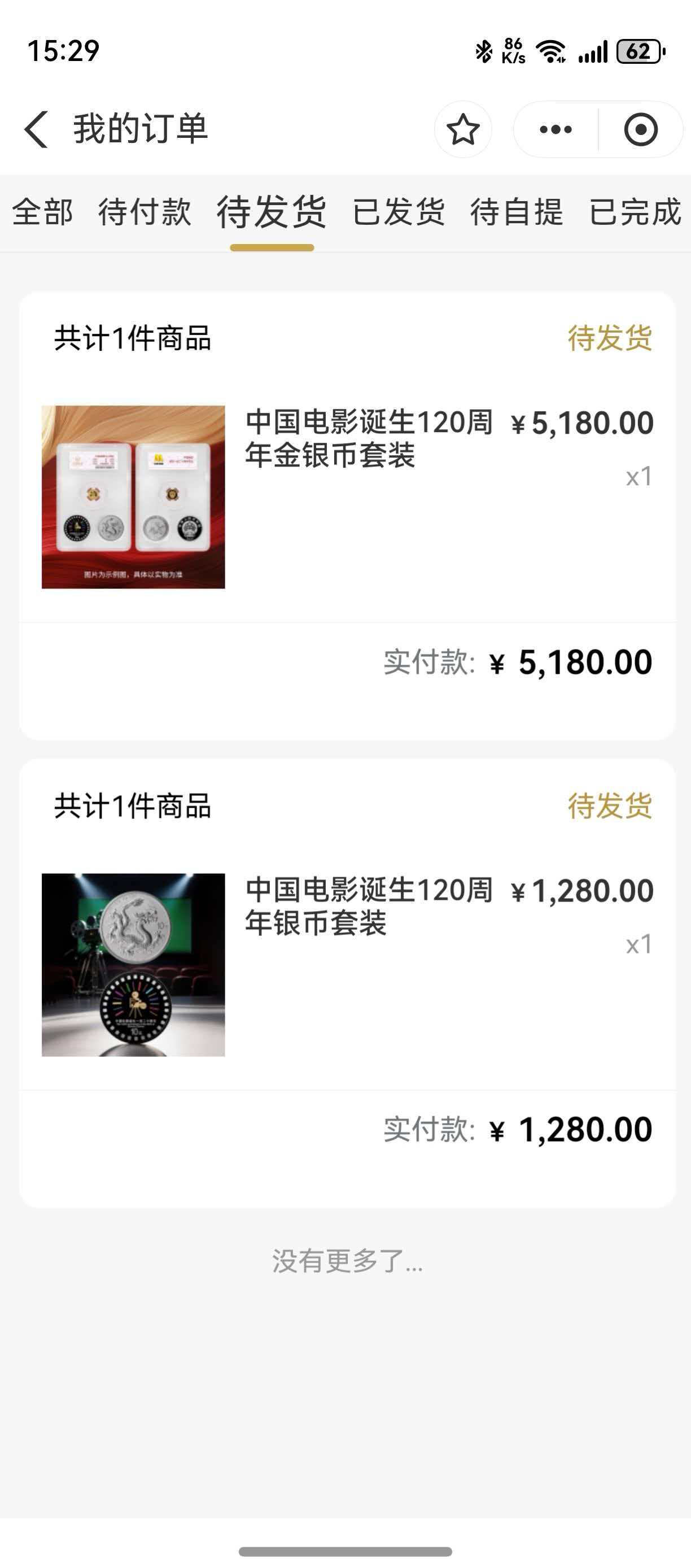This screenshot has height=1568, width=691.
Task: Open the three-dot more menu
Action: [x=556, y=129]
